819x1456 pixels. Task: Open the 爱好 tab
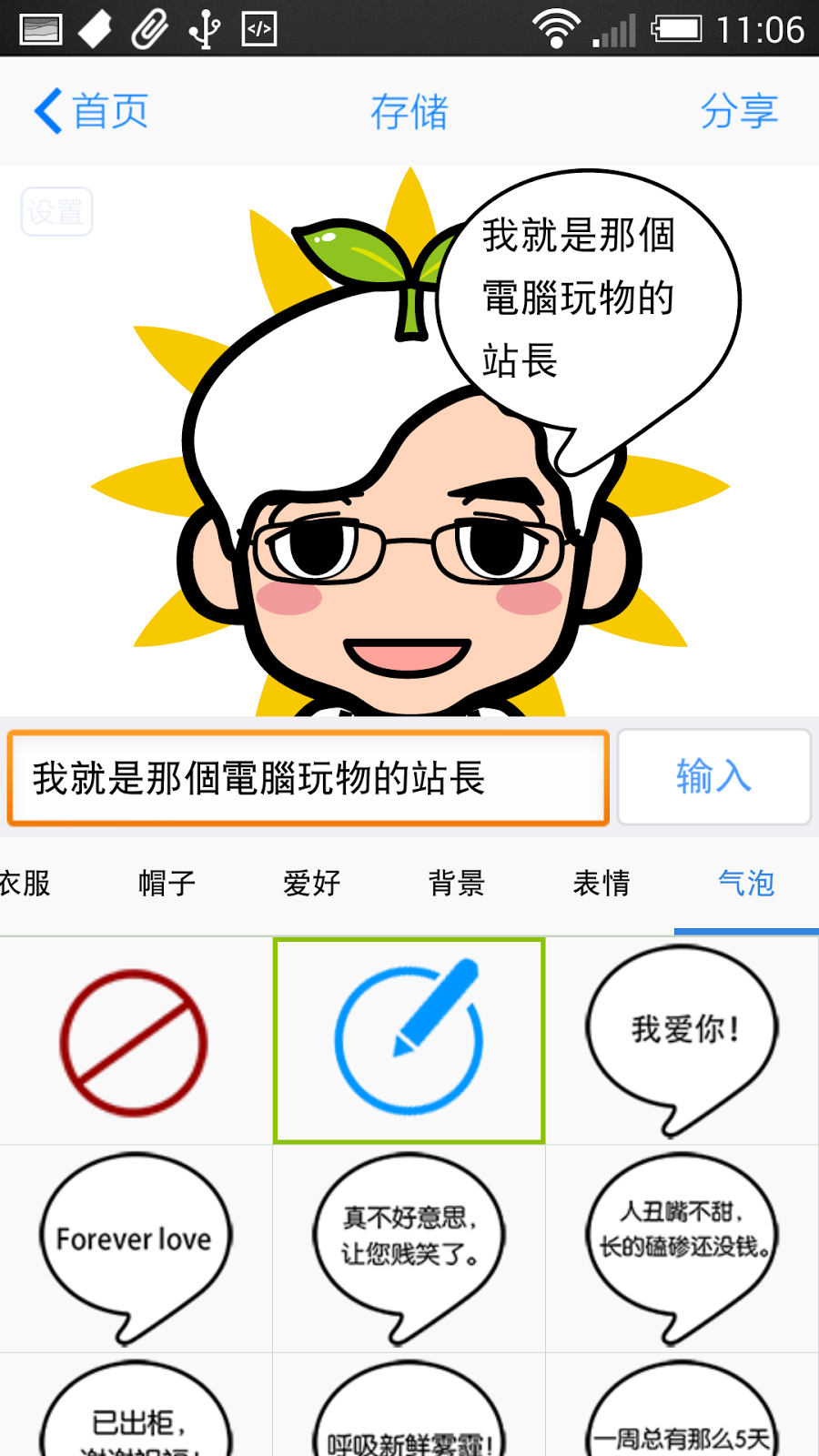pyautogui.click(x=312, y=883)
